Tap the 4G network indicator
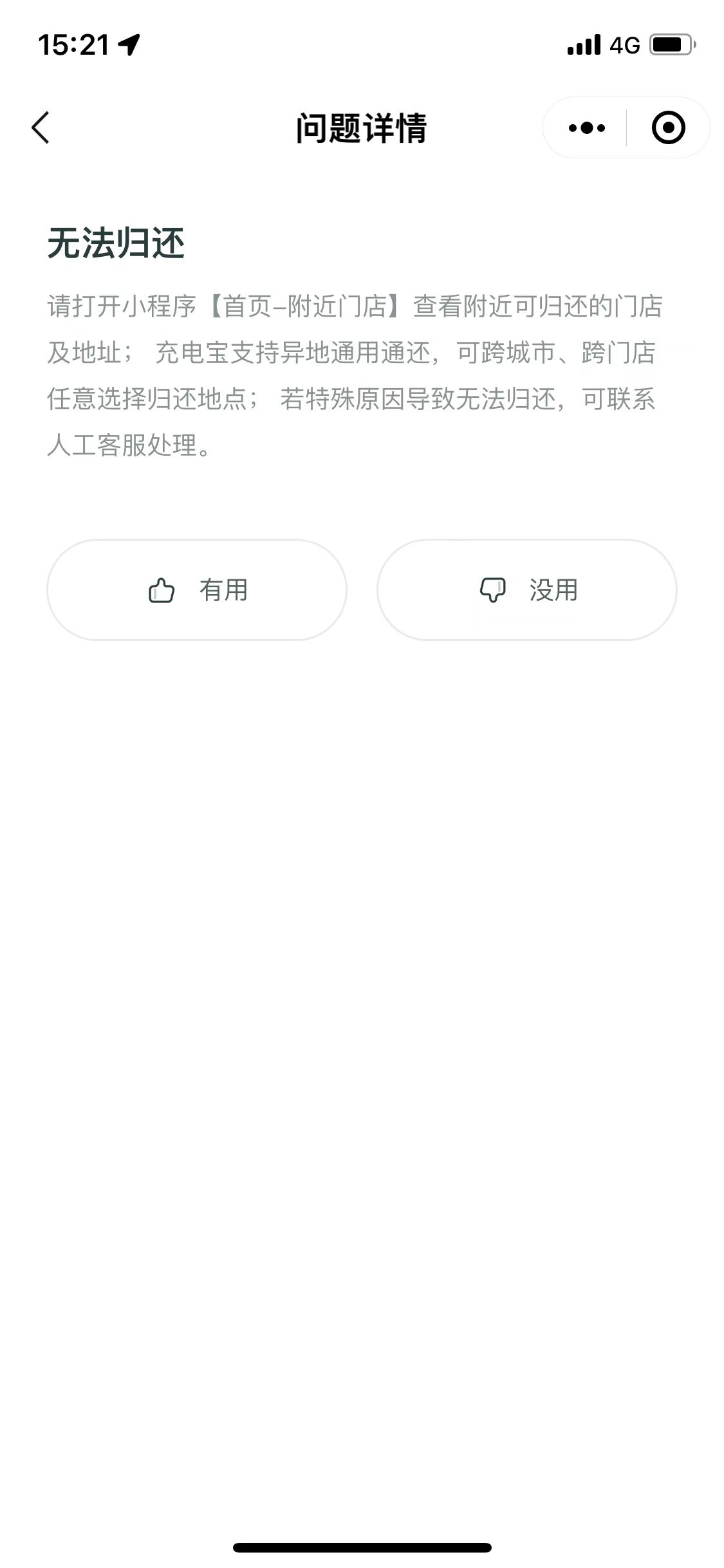The height and width of the screenshot is (1568, 724). coord(625,43)
